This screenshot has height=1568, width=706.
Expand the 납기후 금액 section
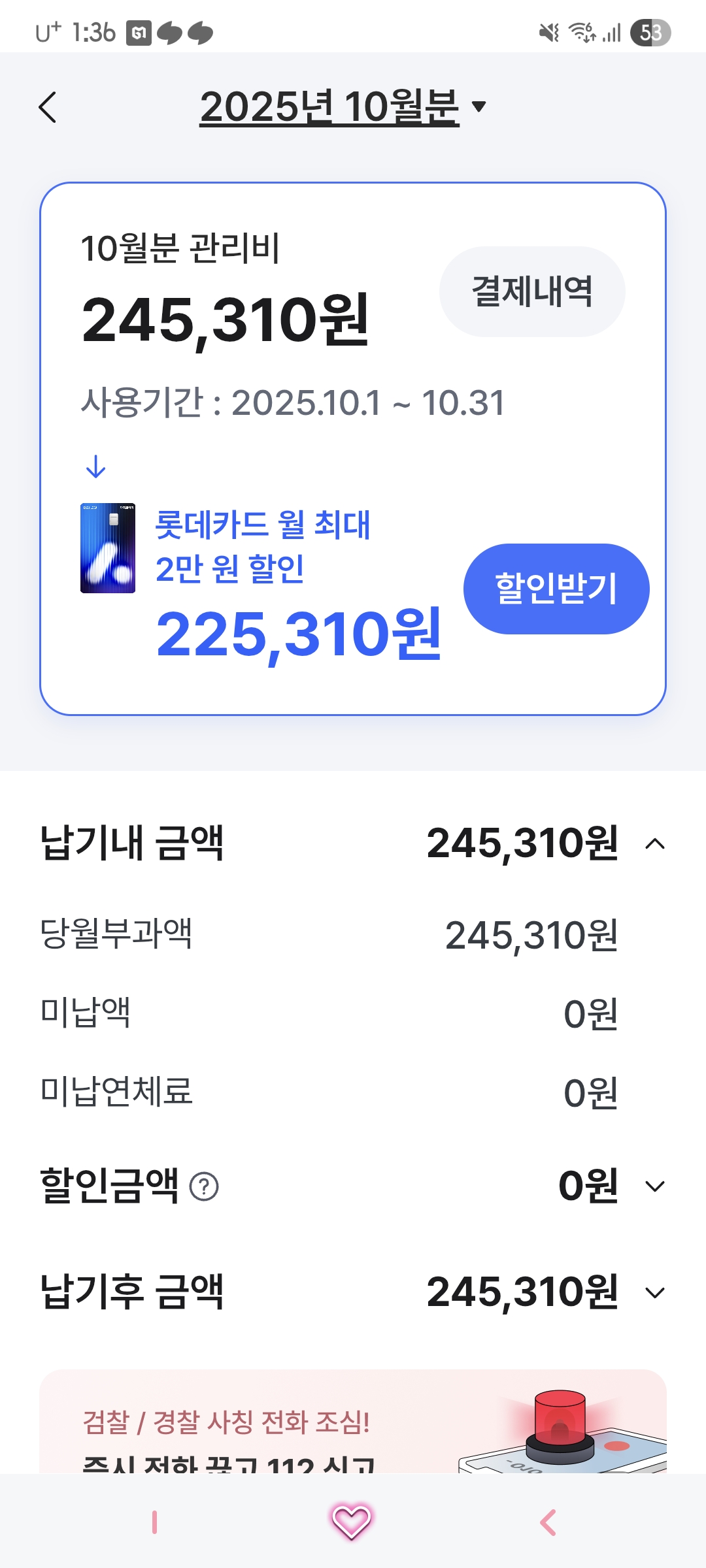pos(654,1292)
